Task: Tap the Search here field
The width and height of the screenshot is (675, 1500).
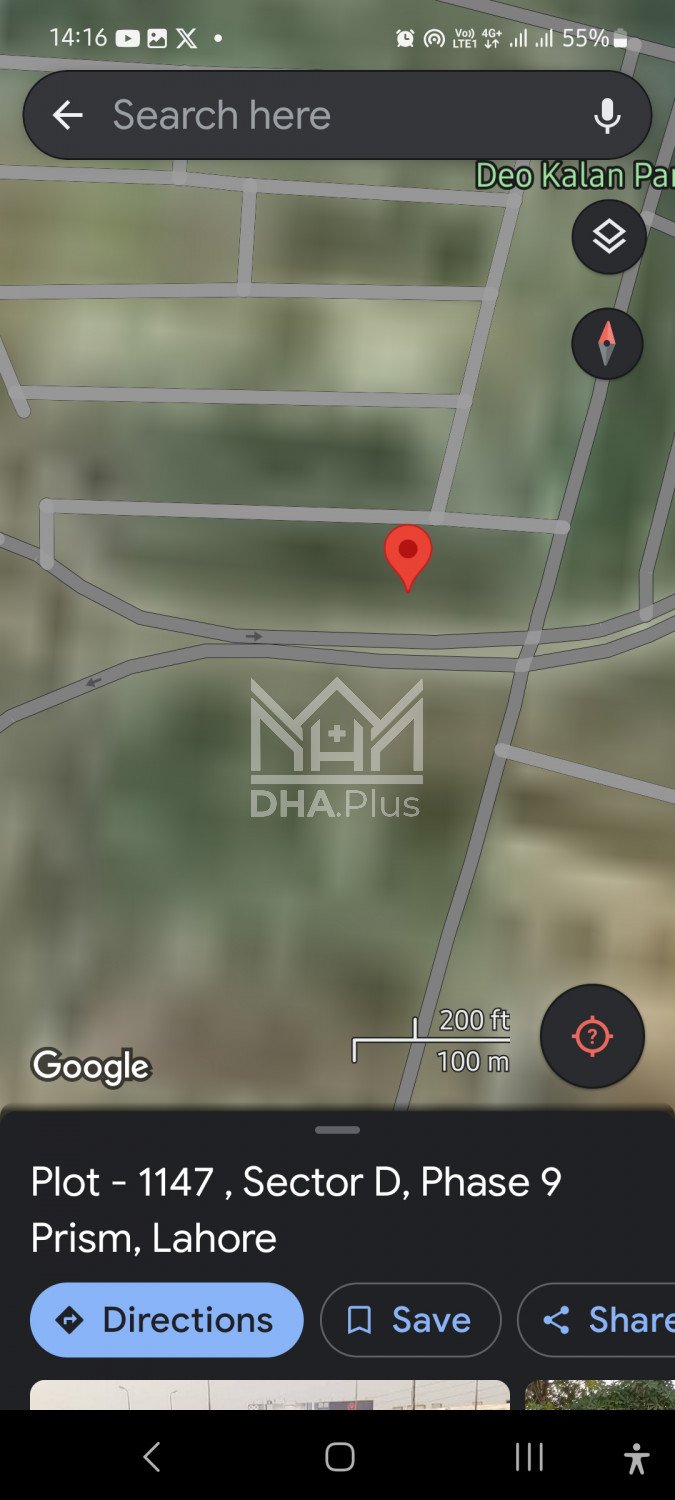Action: point(330,116)
